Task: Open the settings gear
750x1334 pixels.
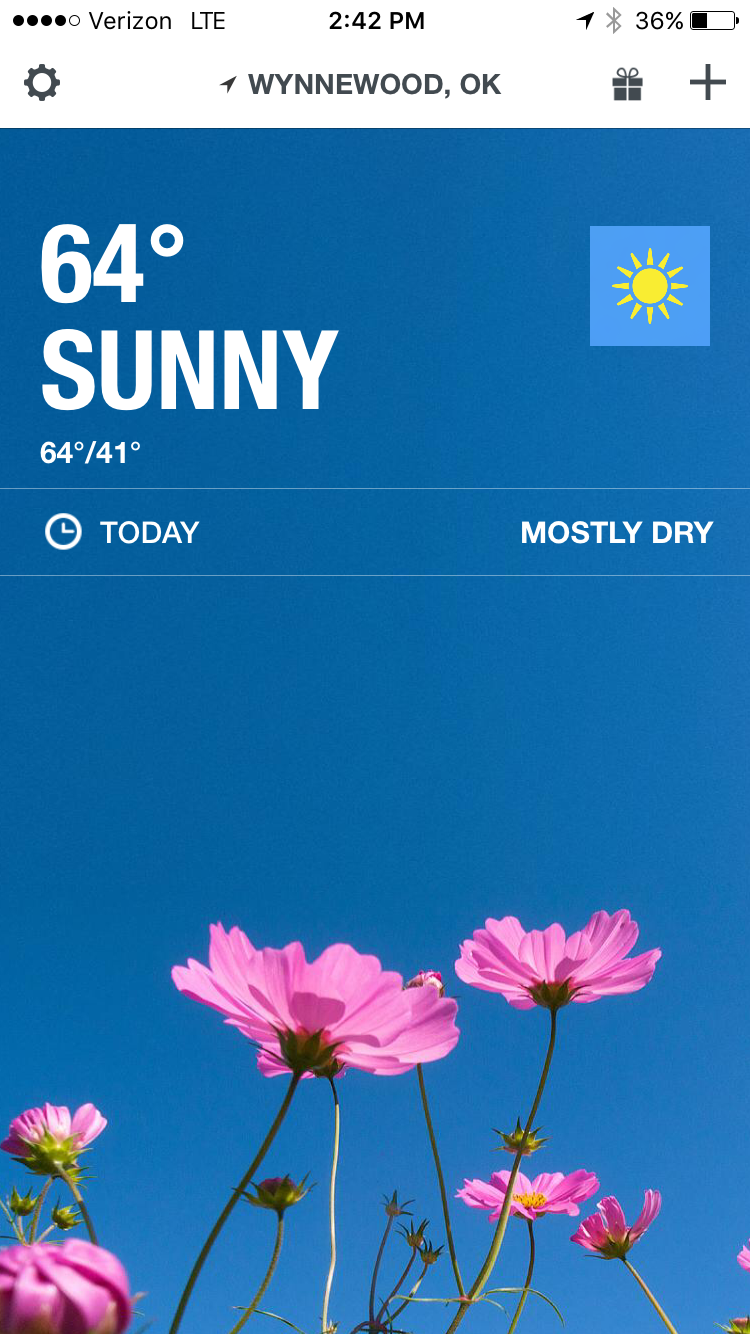Action: pyautogui.click(x=42, y=83)
